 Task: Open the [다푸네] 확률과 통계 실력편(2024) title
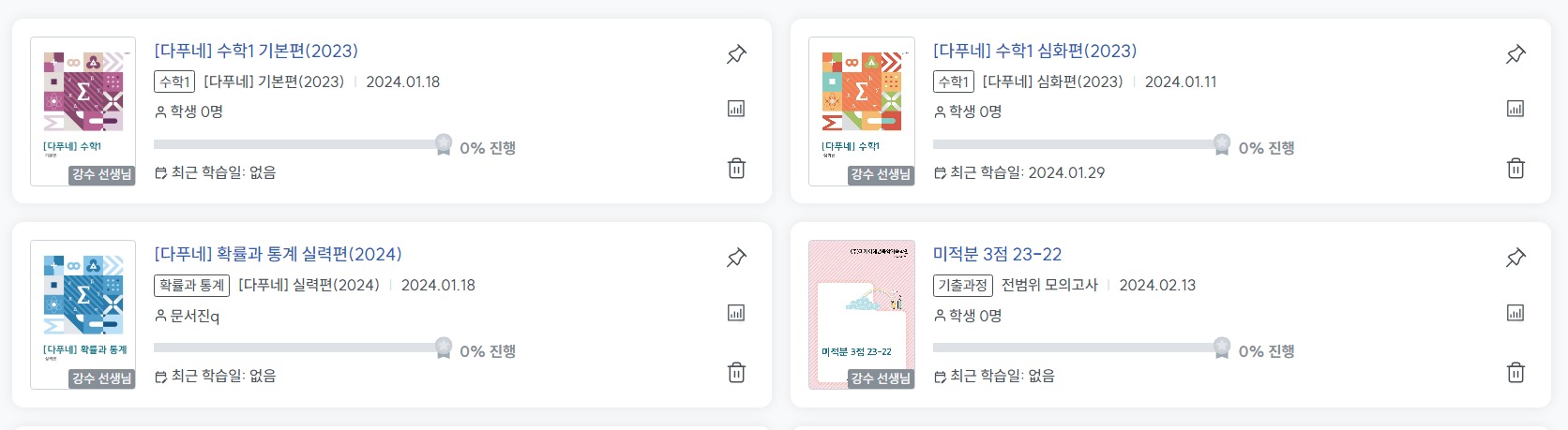278,254
